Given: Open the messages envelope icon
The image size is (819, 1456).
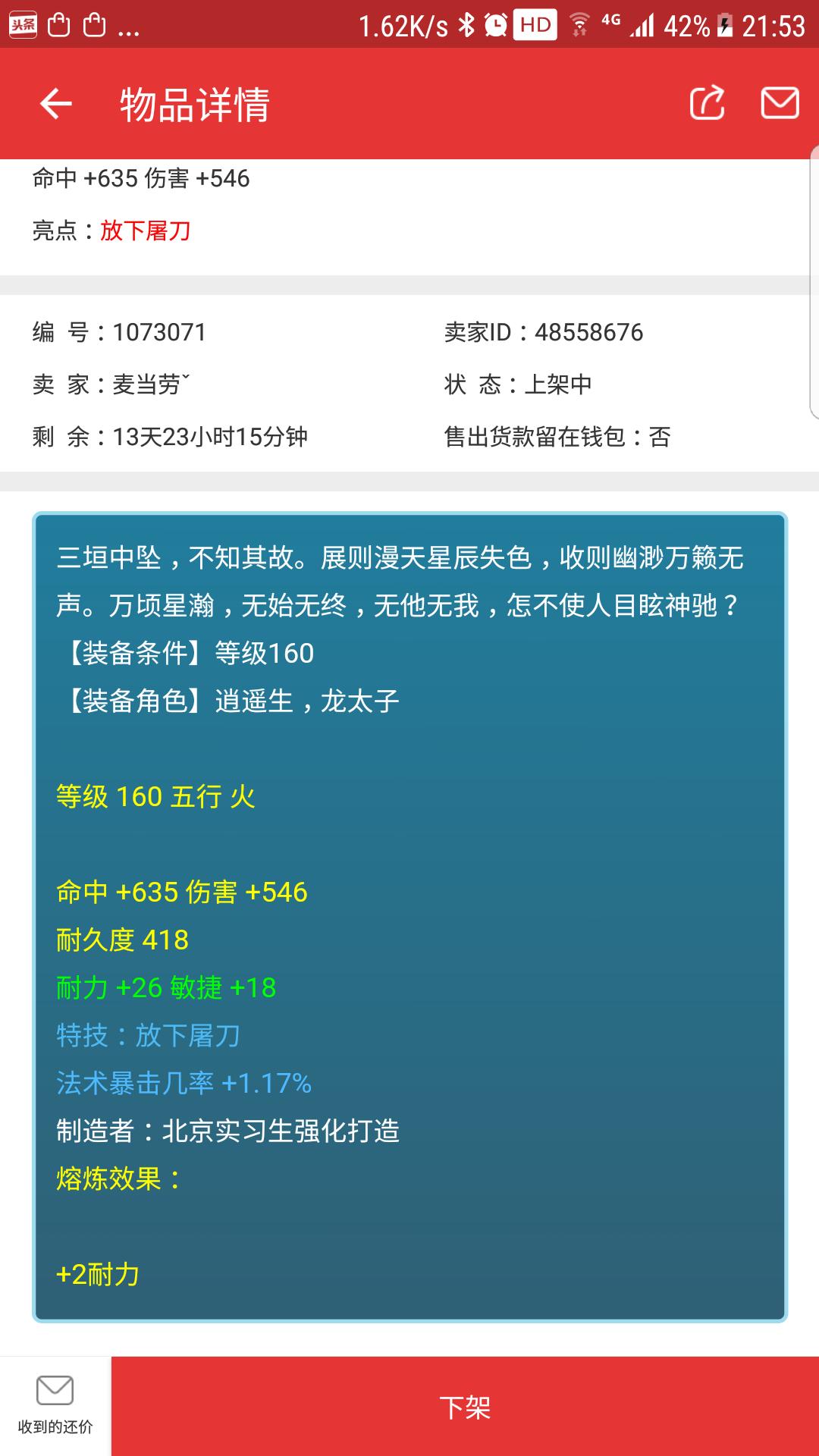Looking at the screenshot, I should pos(780,103).
